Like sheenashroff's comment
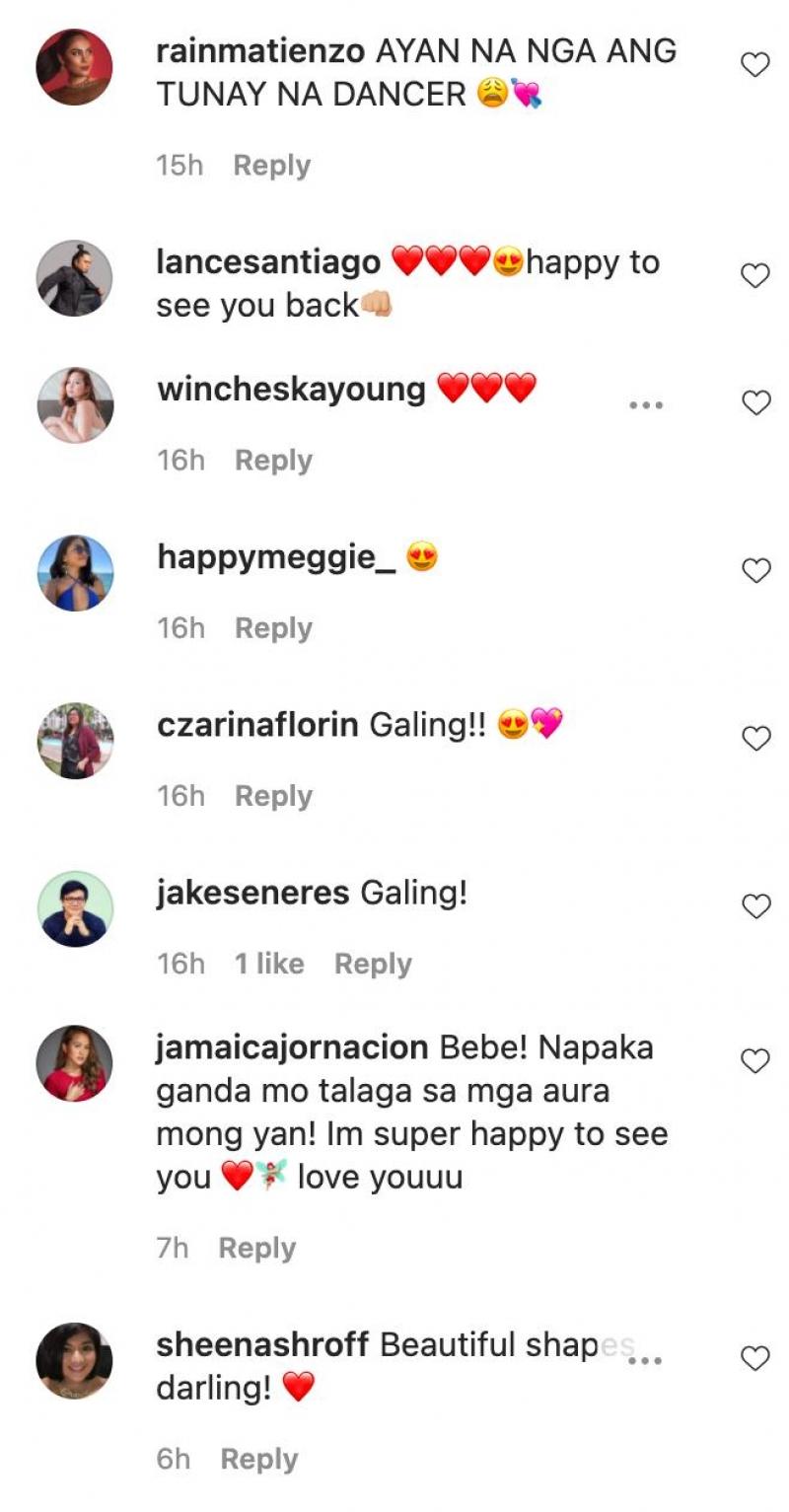789x1512 pixels. click(x=754, y=1359)
